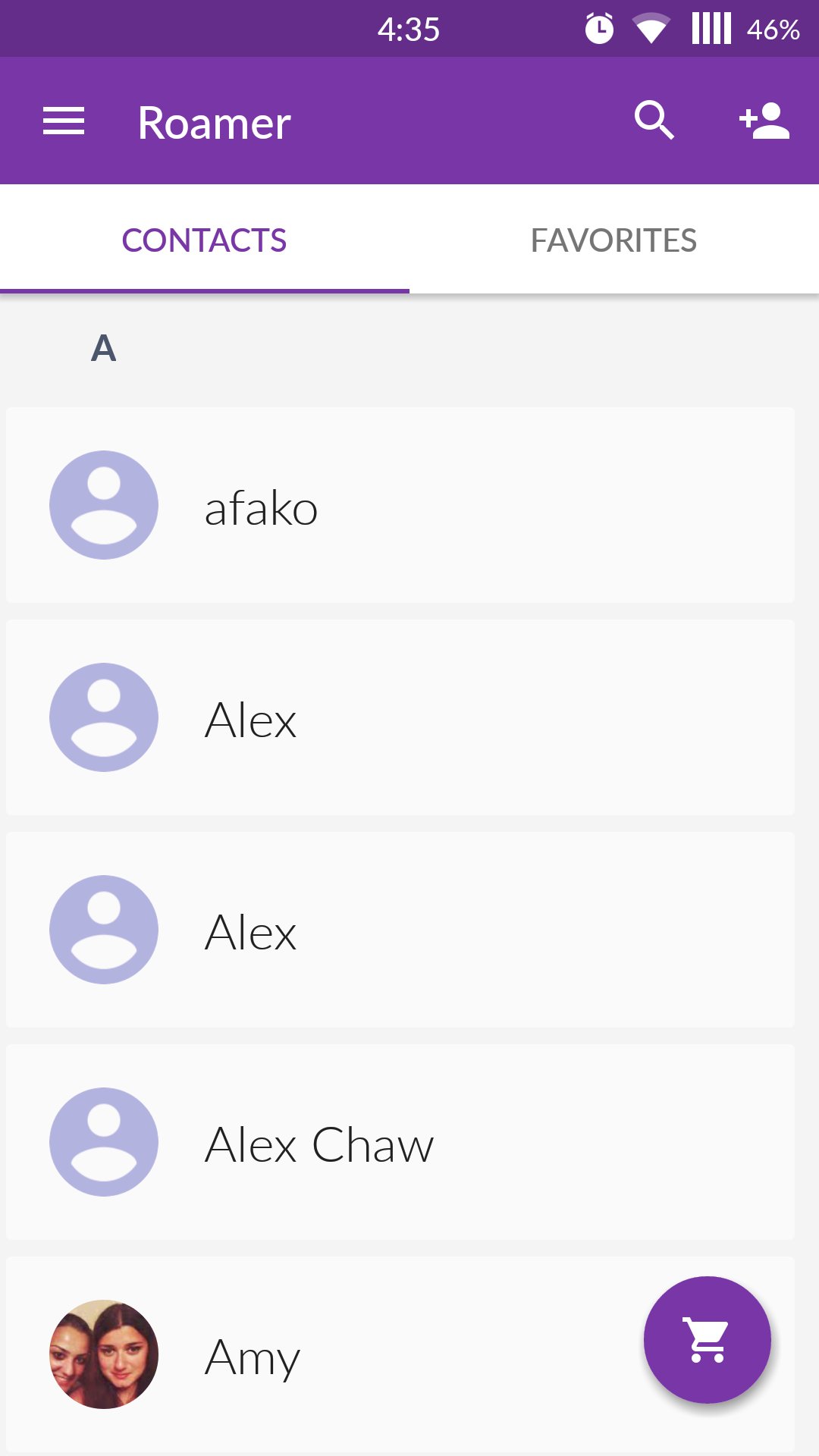Tap the battery percentage indicator

tap(773, 30)
